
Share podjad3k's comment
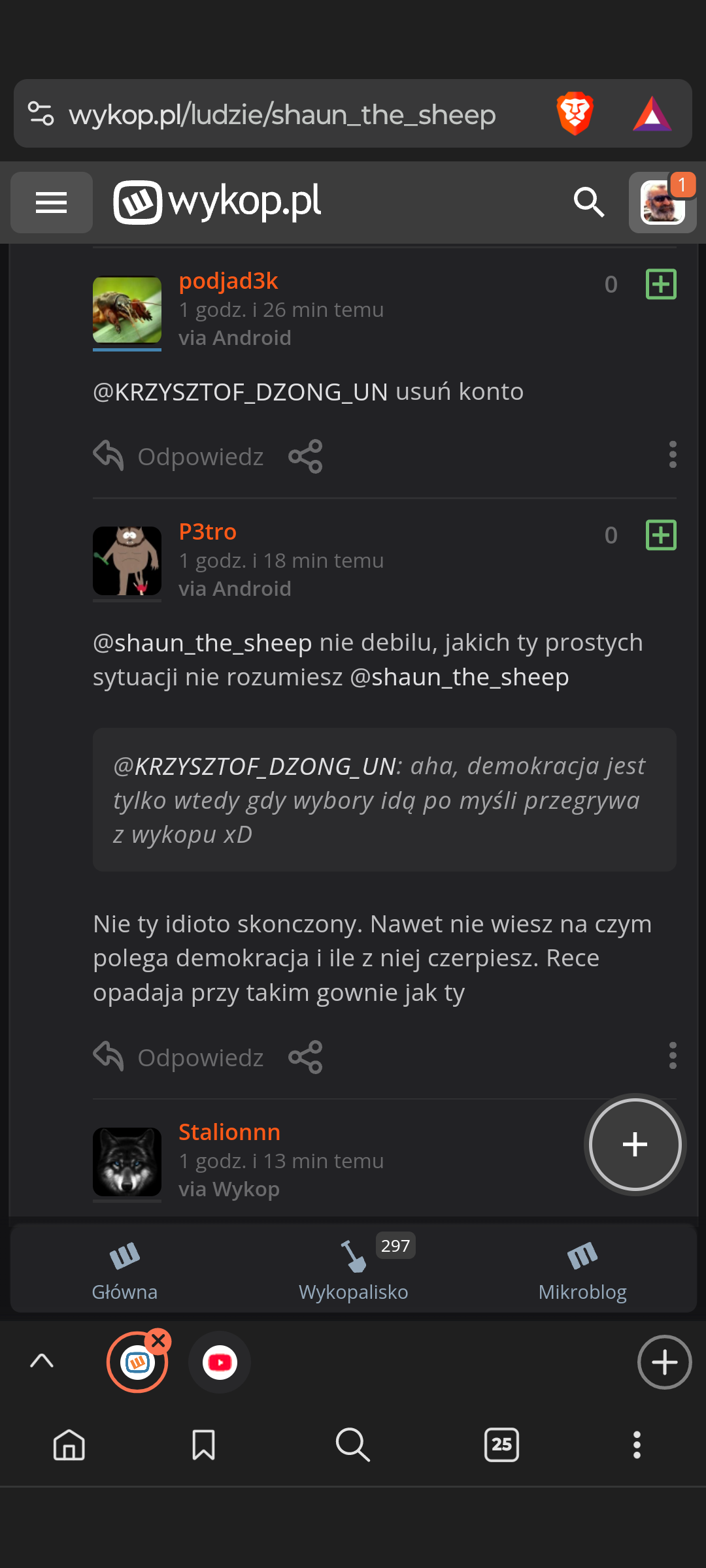tap(305, 456)
